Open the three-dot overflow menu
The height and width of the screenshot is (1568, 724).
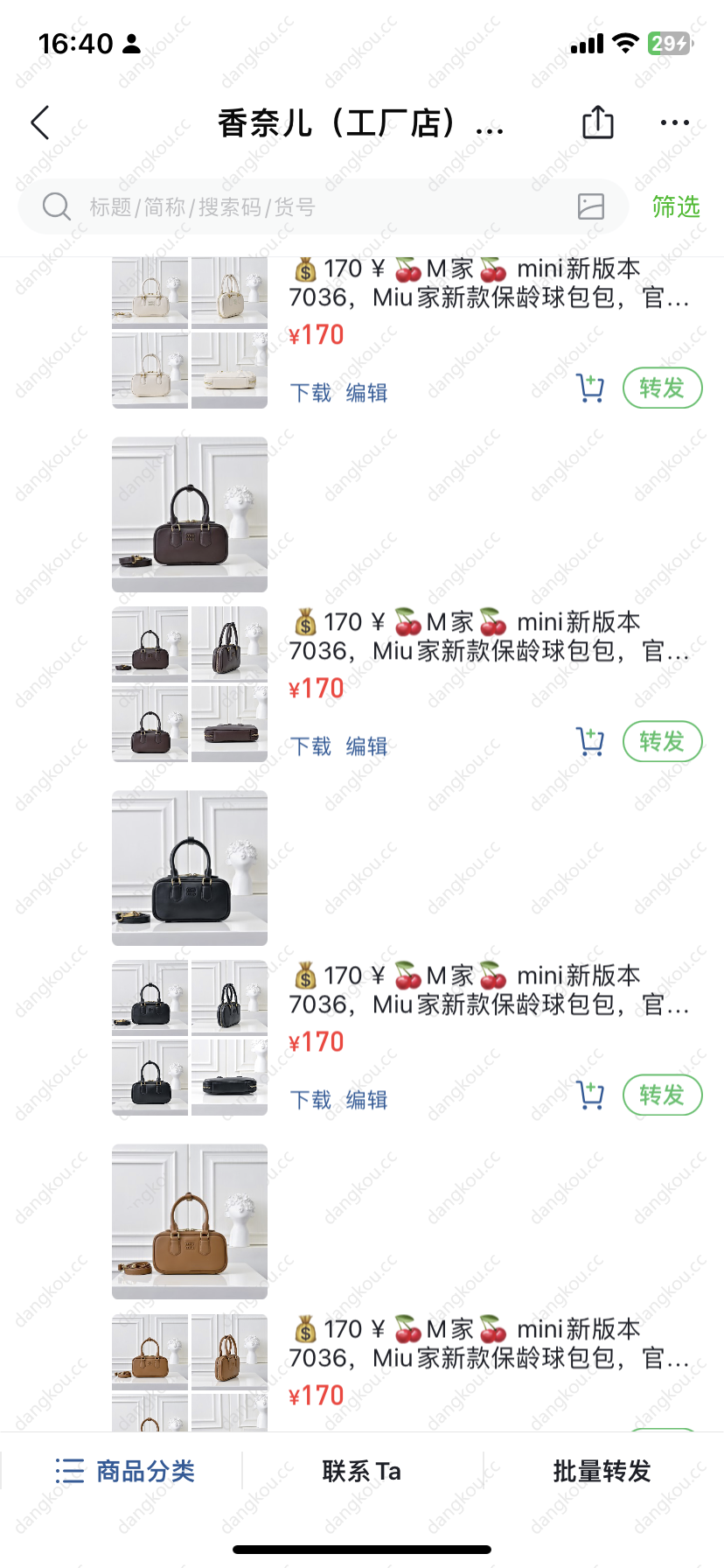coord(675,123)
